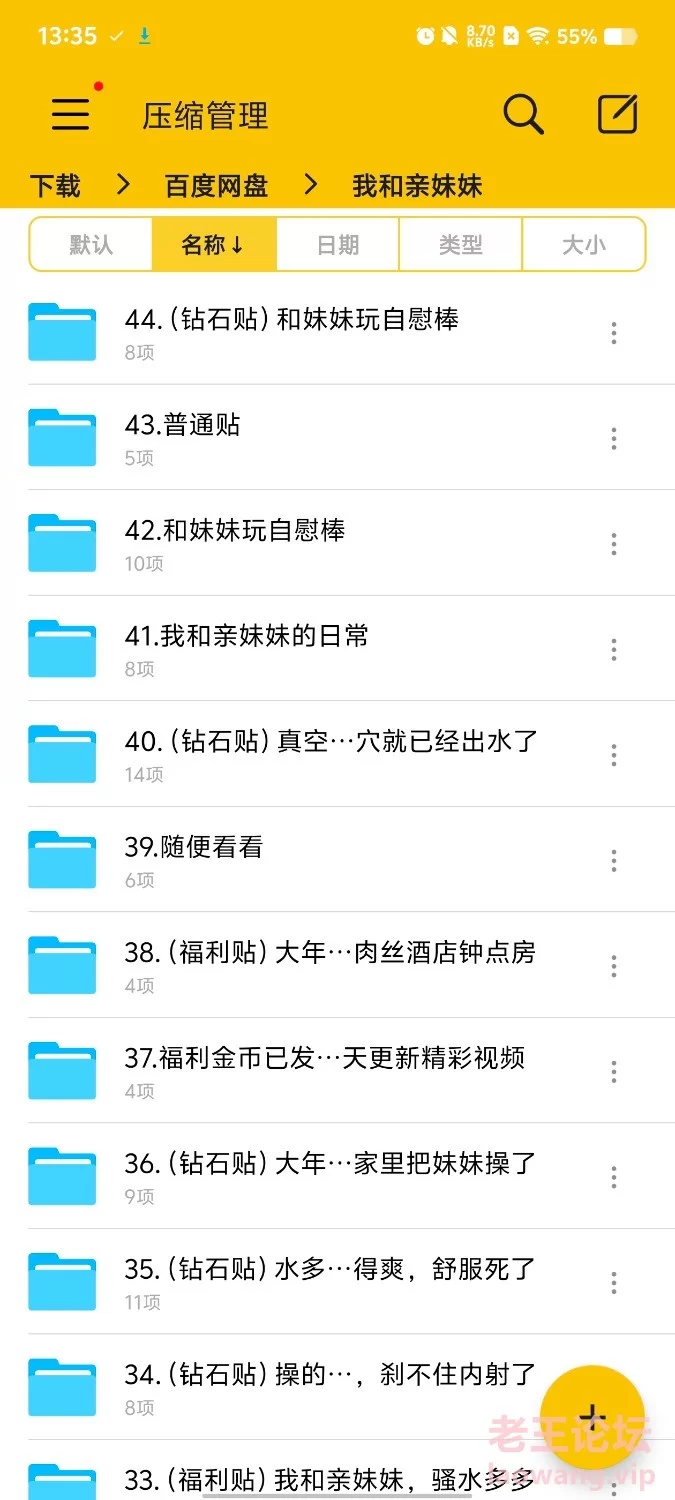Open more options for folder 35
The image size is (675, 1500).
[614, 1282]
